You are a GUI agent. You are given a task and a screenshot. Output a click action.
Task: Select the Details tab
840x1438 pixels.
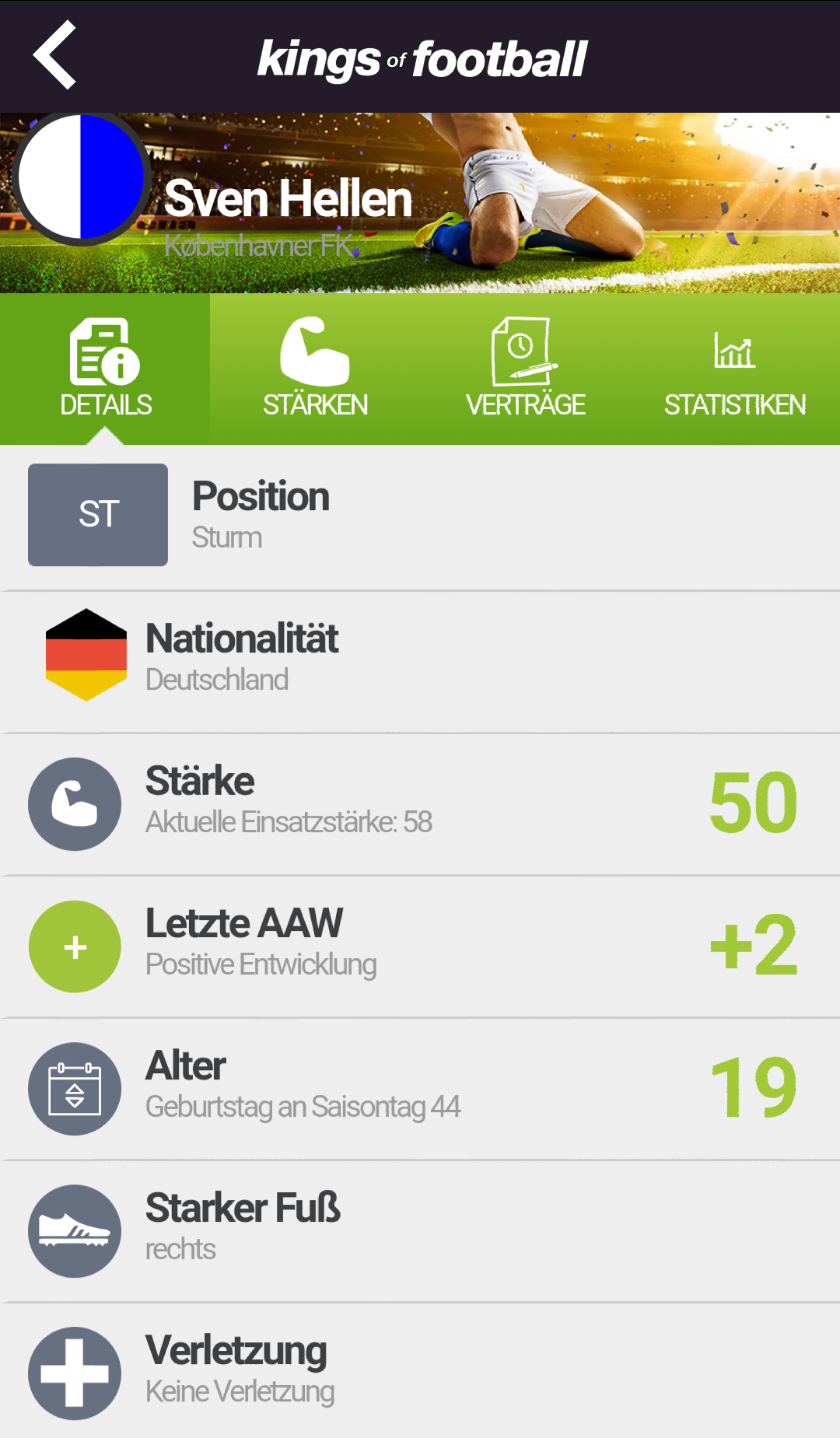click(105, 369)
